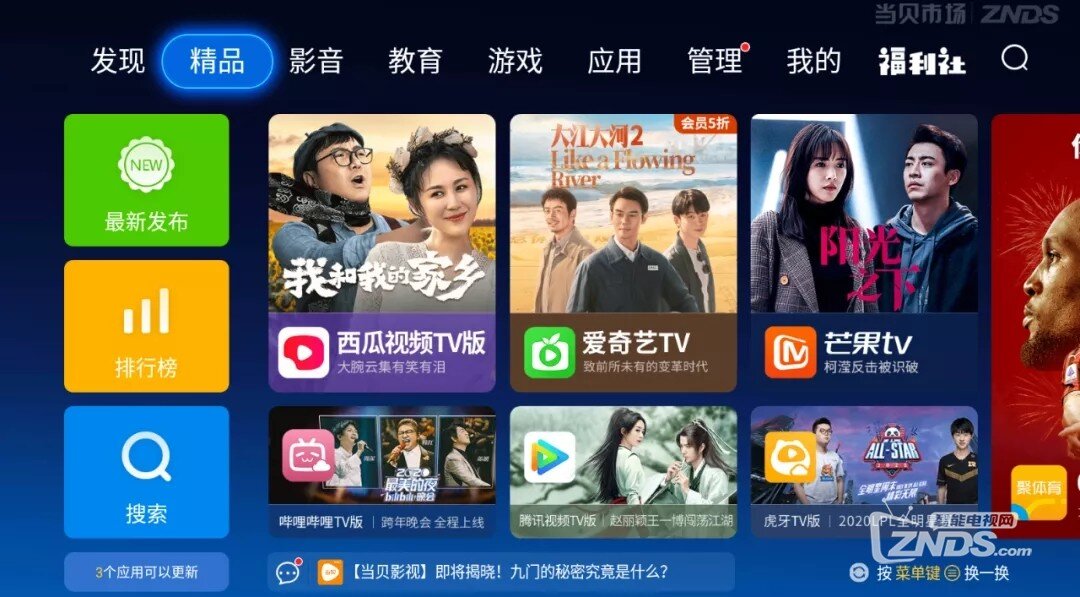
Task: Switch to the 游戏 tab
Action: click(515, 61)
